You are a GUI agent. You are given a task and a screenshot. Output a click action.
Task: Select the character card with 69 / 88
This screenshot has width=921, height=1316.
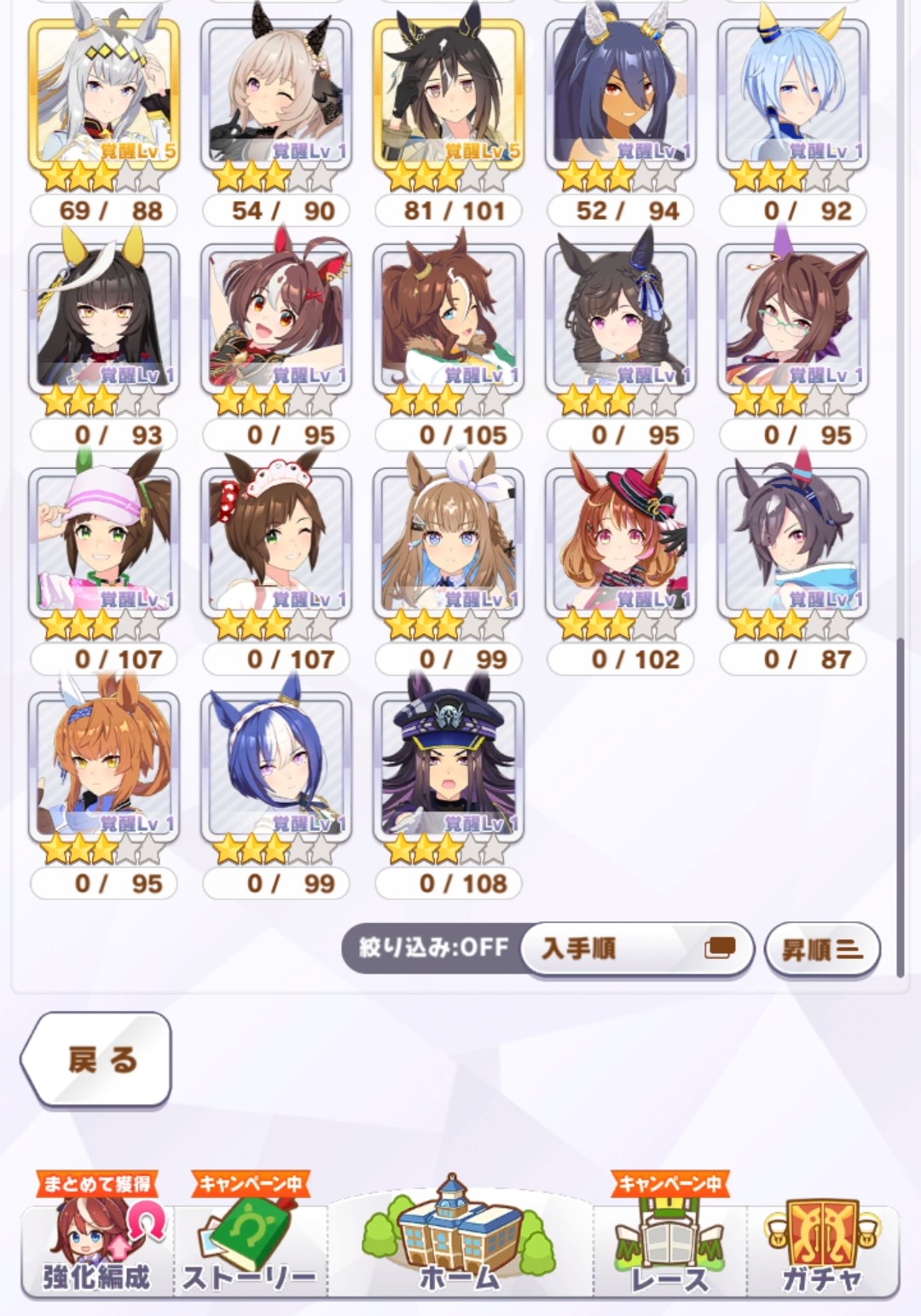coord(104,94)
